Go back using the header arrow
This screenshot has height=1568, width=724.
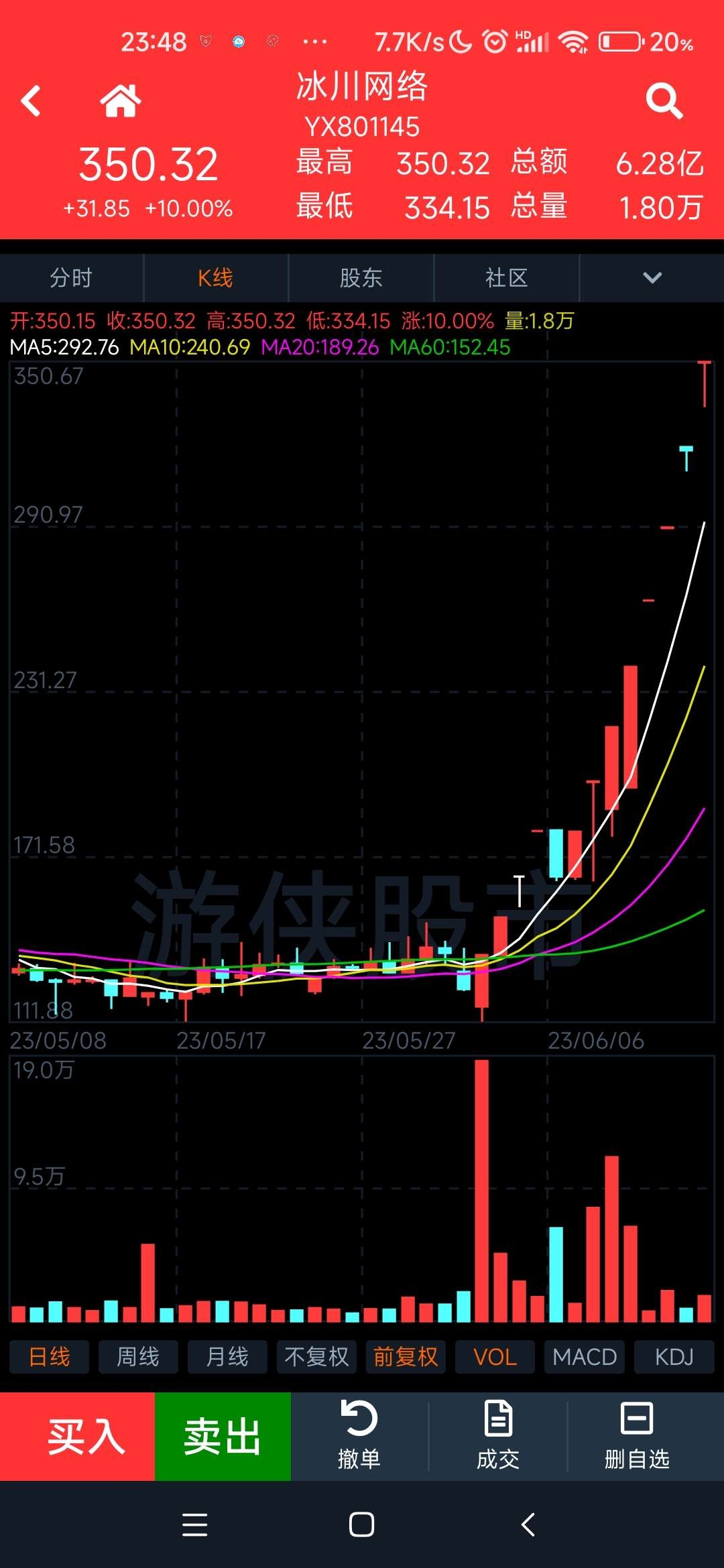pos(32,101)
